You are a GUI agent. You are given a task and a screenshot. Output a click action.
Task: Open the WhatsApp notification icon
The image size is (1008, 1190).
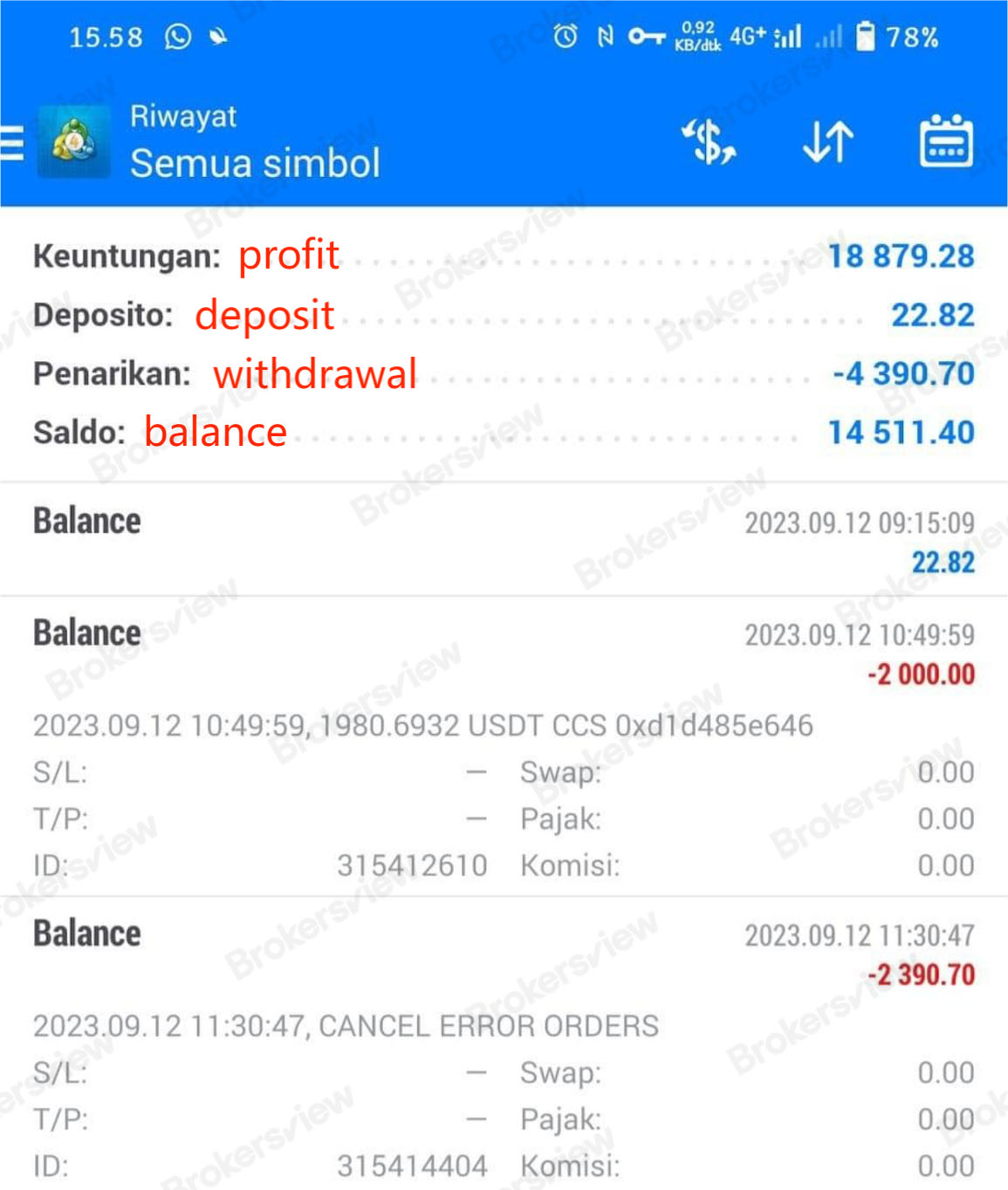(x=179, y=37)
